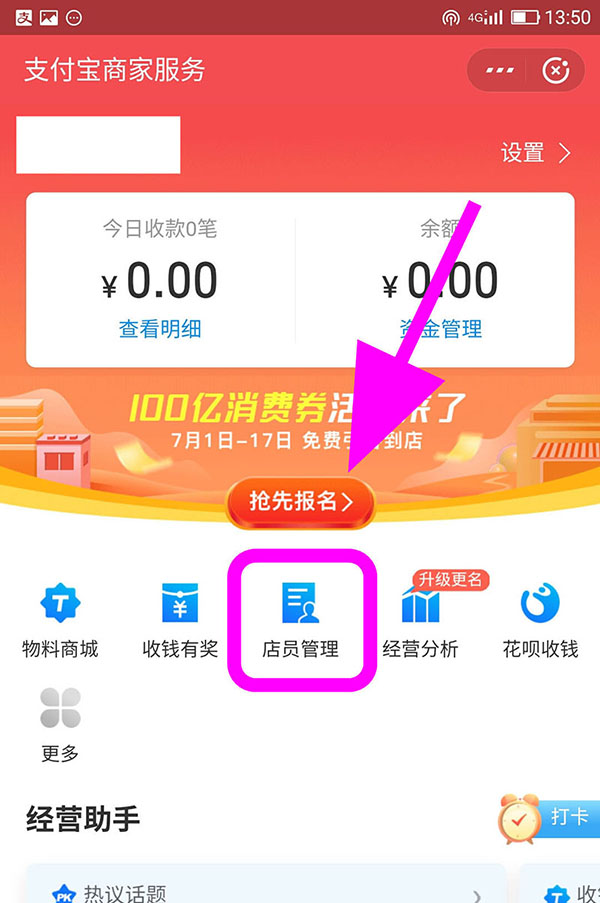Tap 查看明细 link
Screen dimensions: 600x903
point(160,329)
